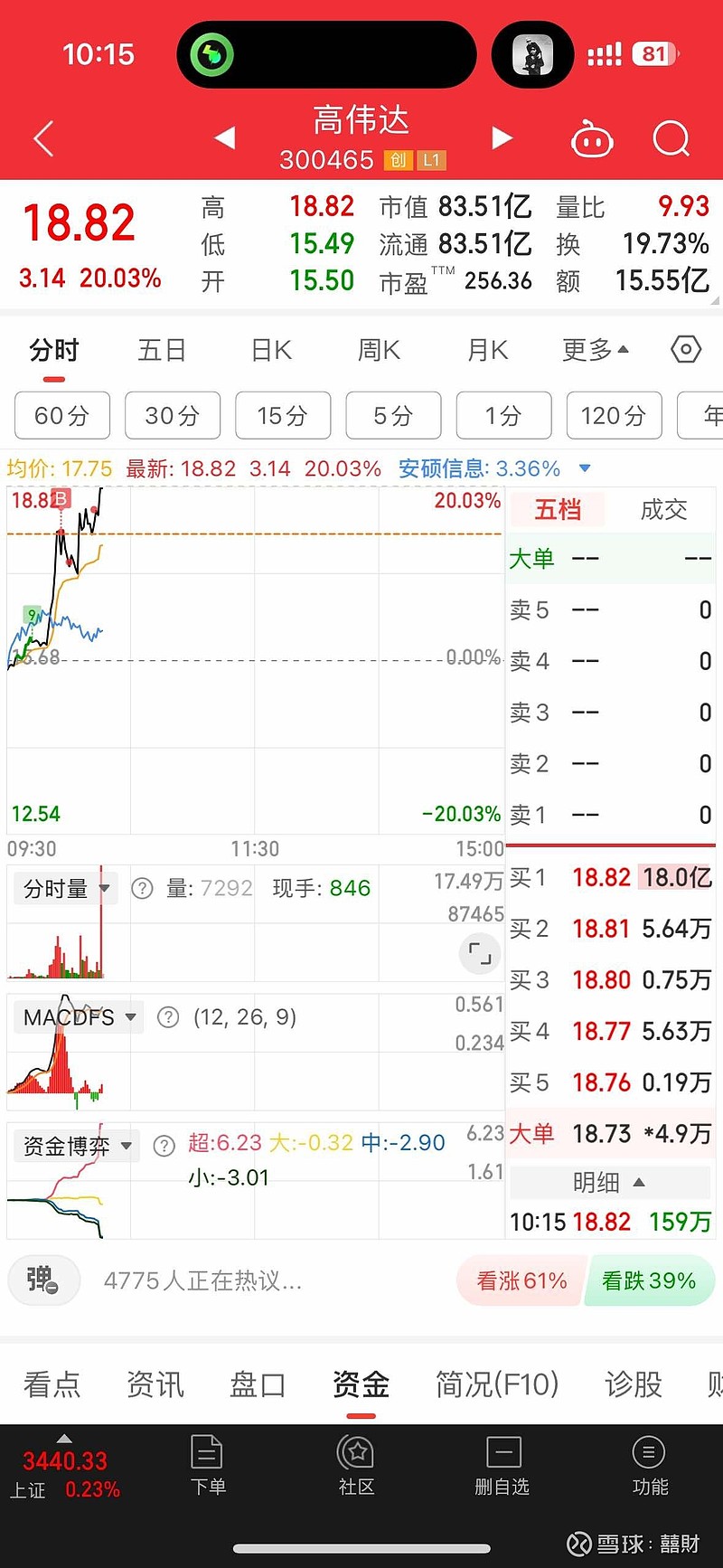Image resolution: width=723 pixels, height=1568 pixels.
Task: Vote bullish by tapping 看涨 61%
Action: (521, 1280)
